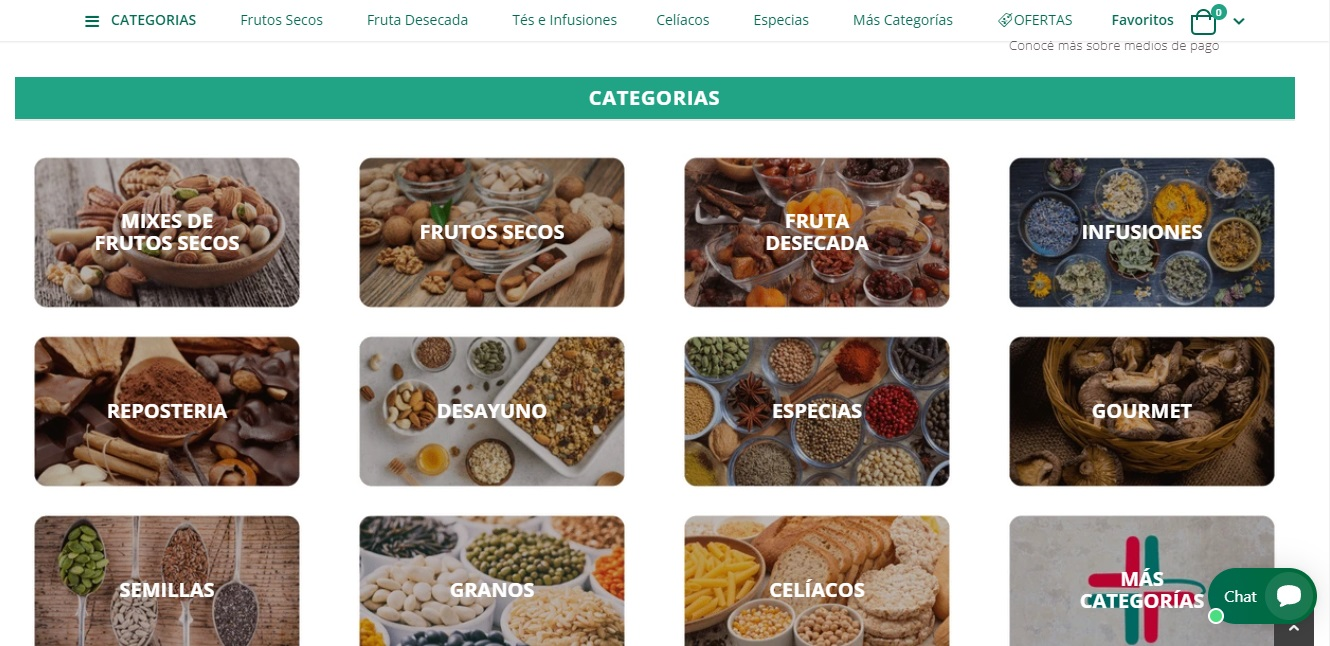The image size is (1330, 646).
Task: Select the Gourmet category tile
Action: coord(1141,411)
